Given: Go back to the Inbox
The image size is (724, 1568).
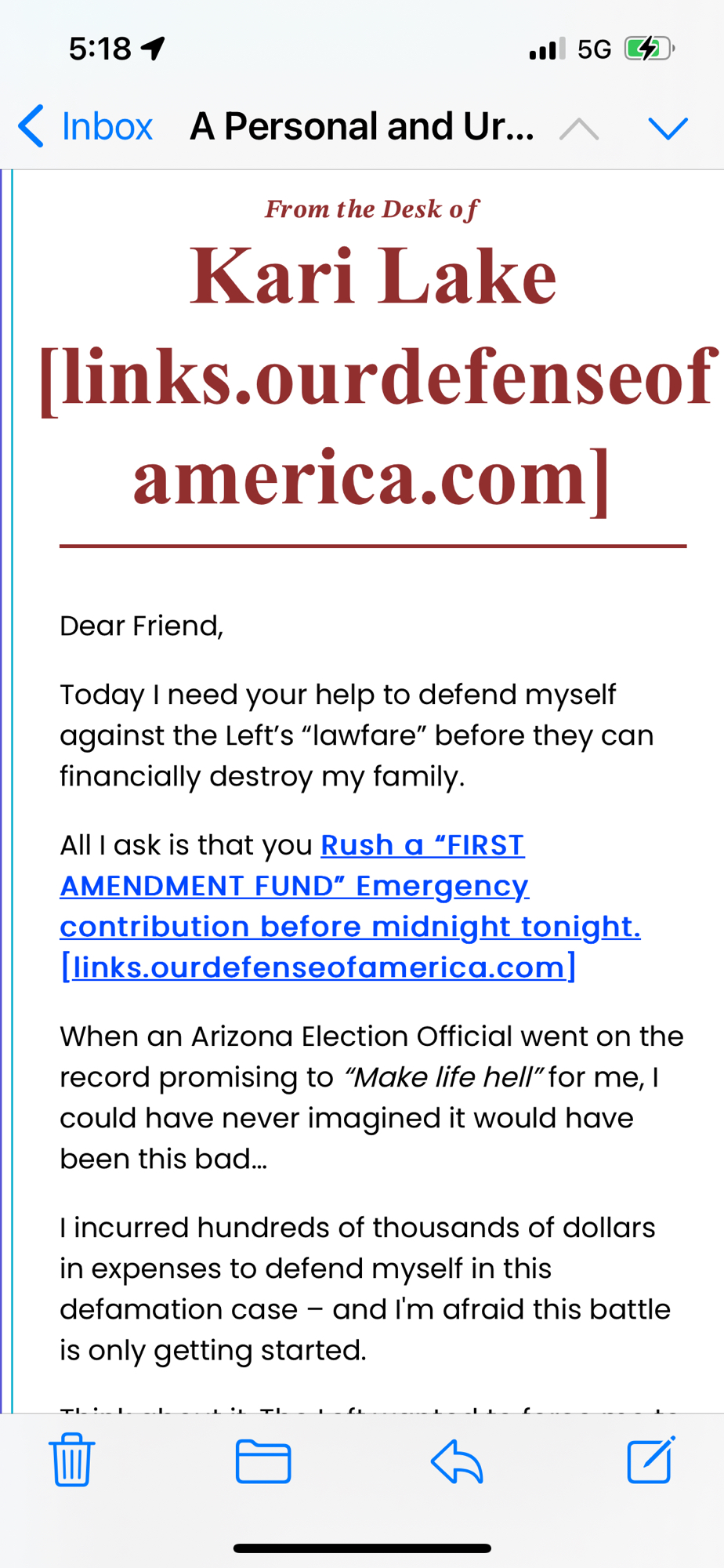Looking at the screenshot, I should (x=86, y=126).
